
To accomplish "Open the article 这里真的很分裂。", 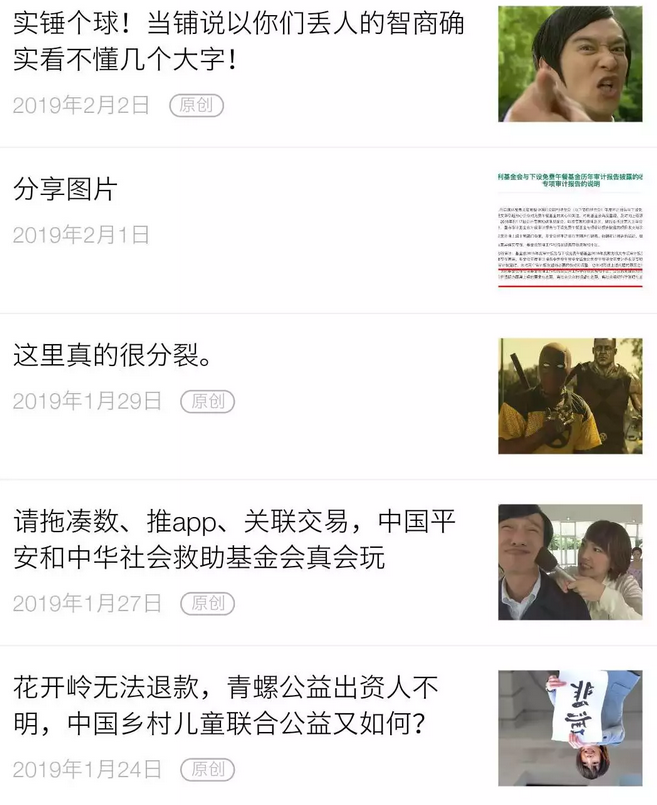I will point(112,354).
